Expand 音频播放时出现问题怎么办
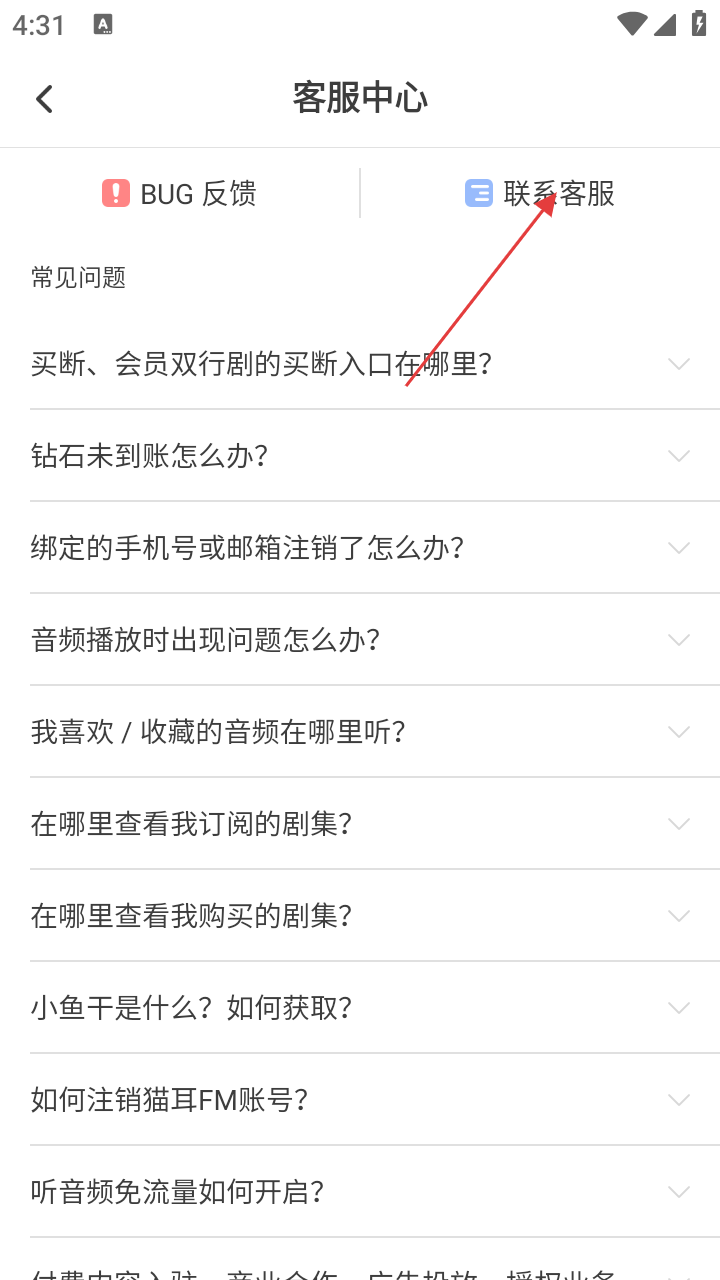This screenshot has width=720, height=1280. coord(360,640)
